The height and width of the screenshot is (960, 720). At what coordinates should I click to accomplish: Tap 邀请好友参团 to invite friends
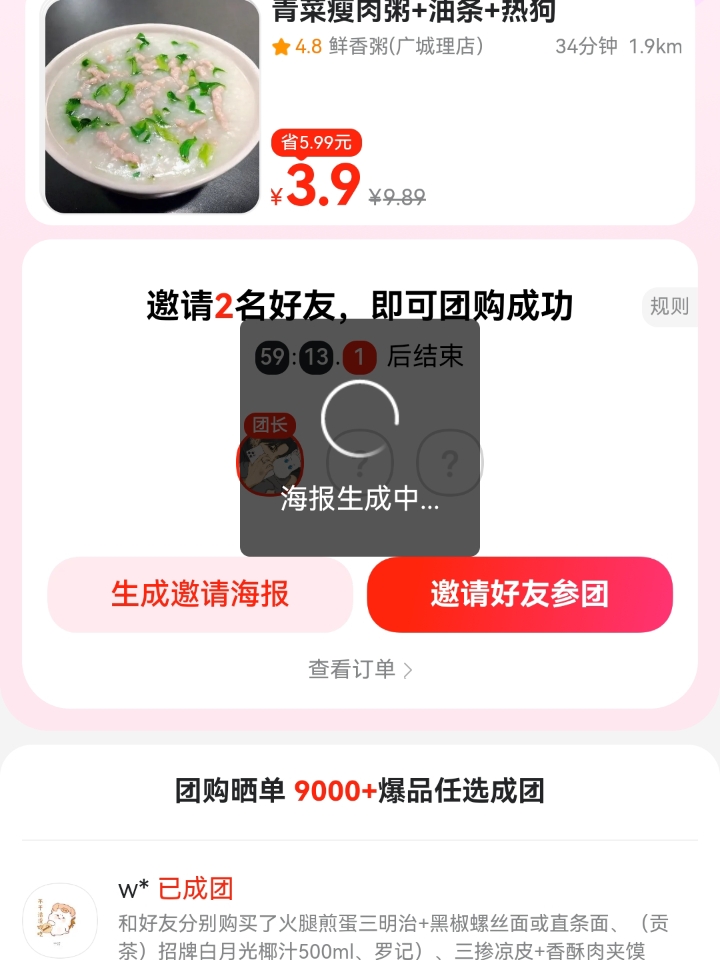point(519,595)
